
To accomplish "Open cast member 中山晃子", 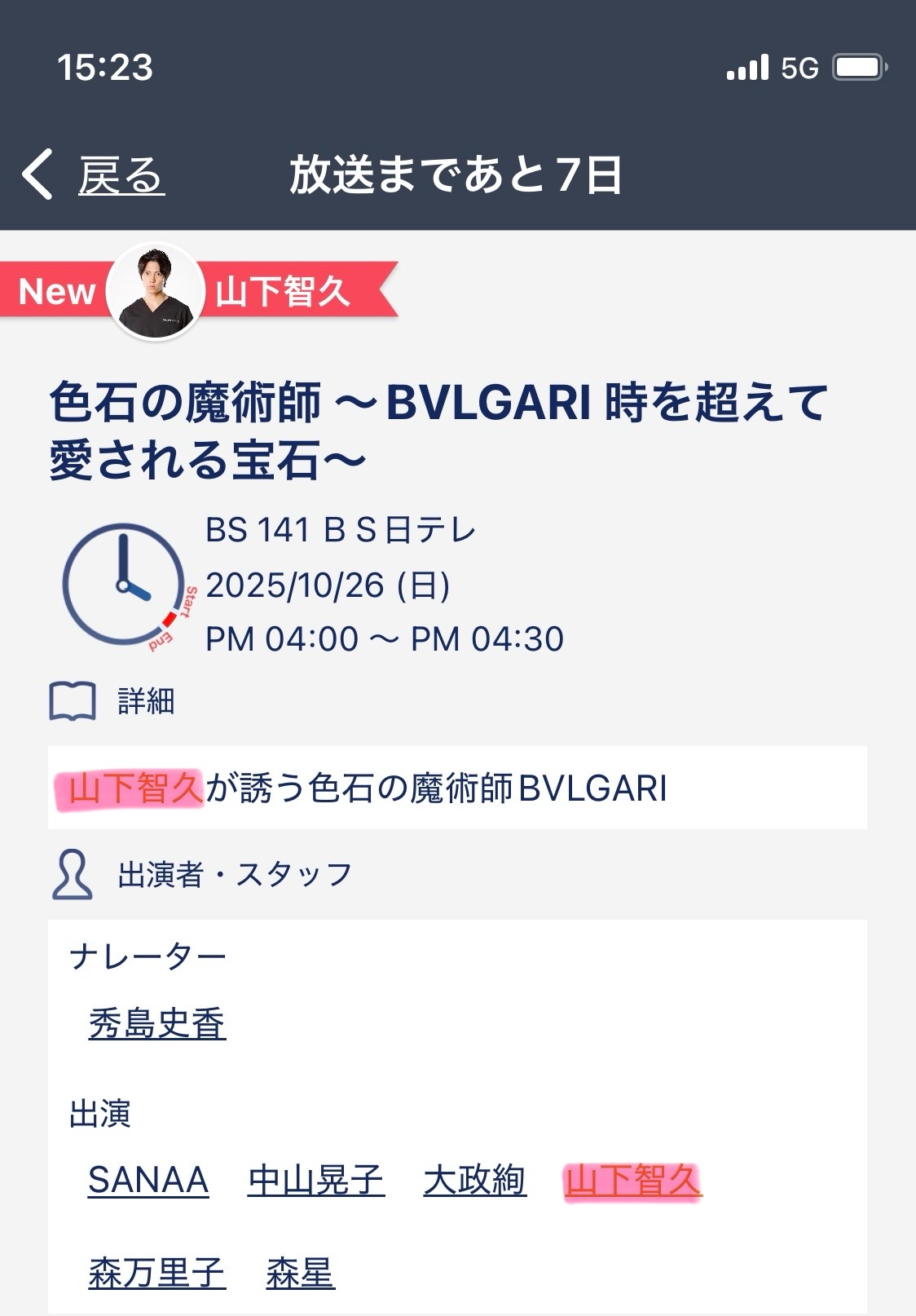I will pyautogui.click(x=315, y=1180).
